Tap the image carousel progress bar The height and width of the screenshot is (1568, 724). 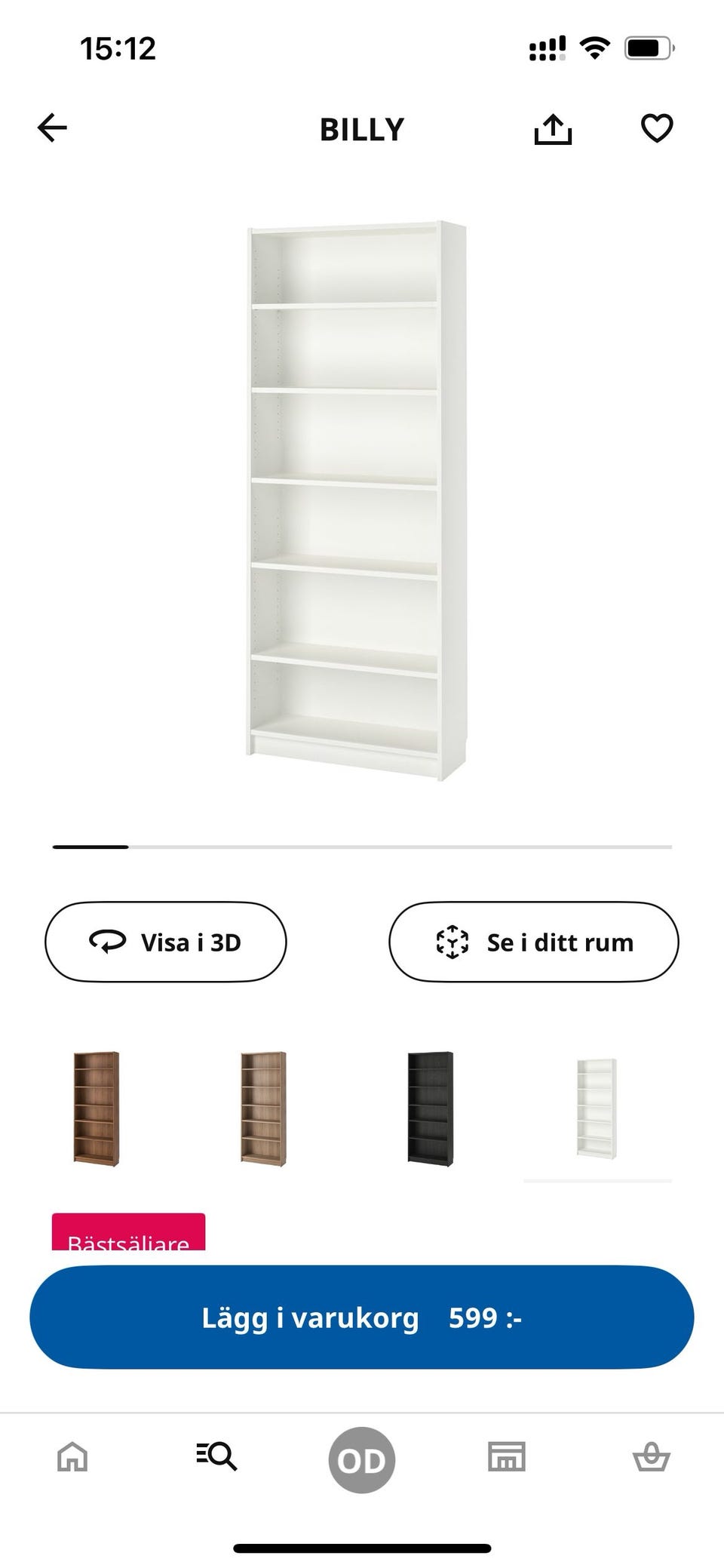tap(362, 847)
